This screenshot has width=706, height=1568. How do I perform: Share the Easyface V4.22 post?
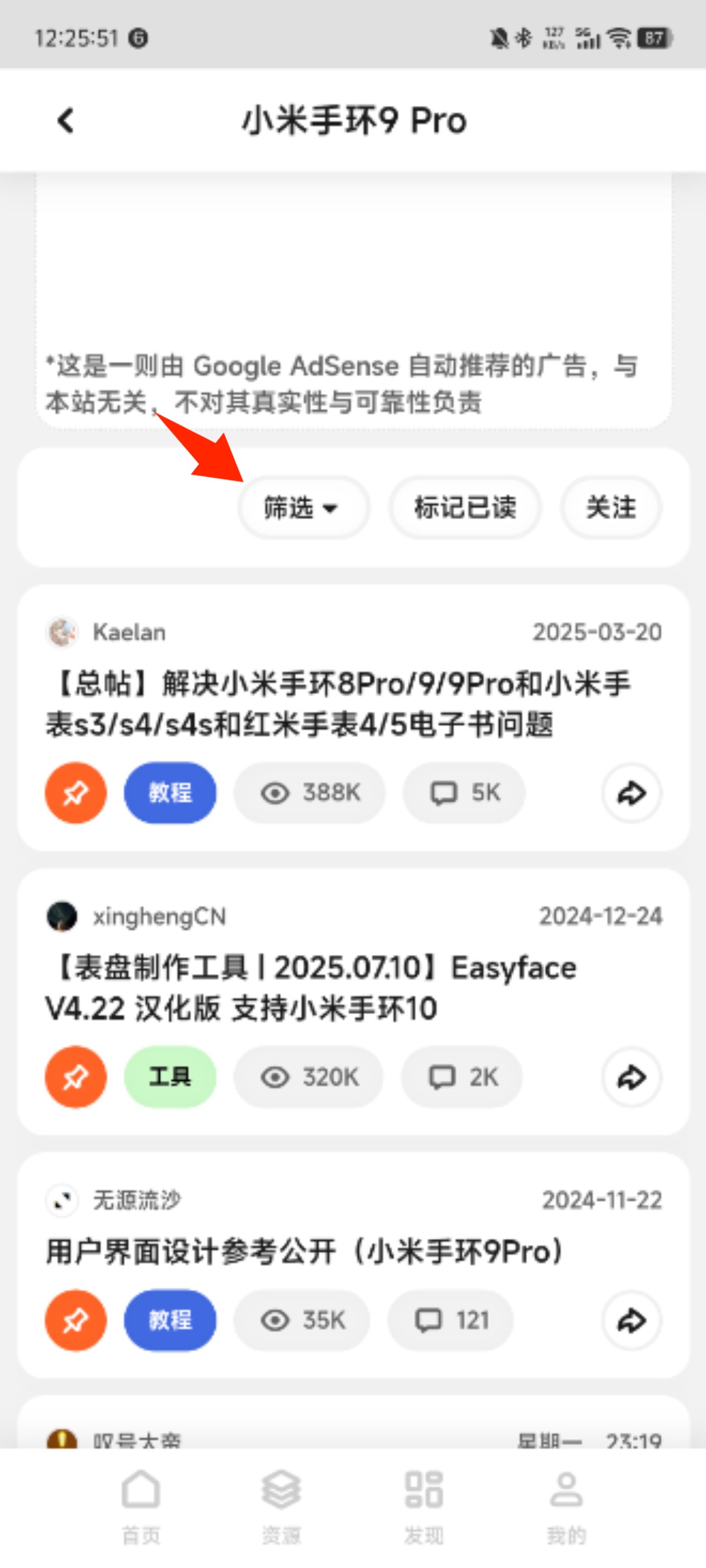coord(631,1077)
